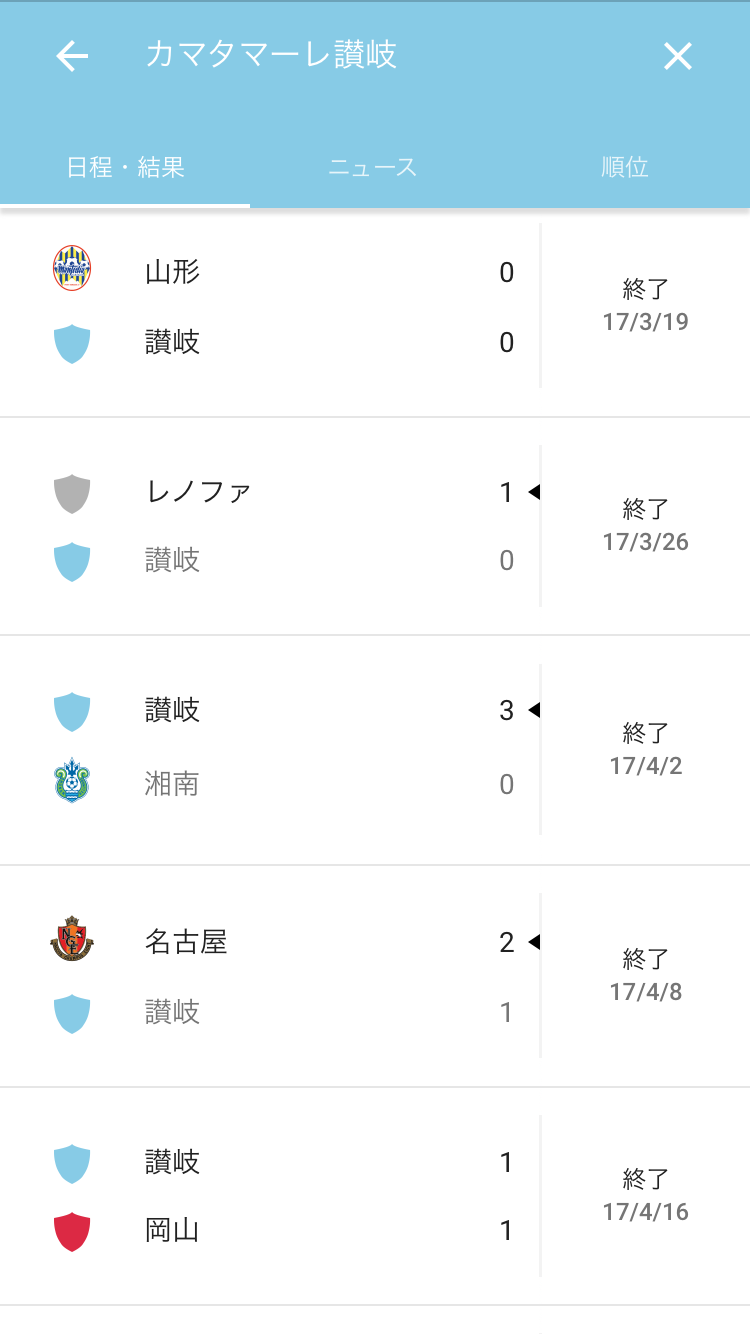The height and width of the screenshot is (1334, 750).
Task: Switch to the ニュース tab
Action: coord(373,168)
